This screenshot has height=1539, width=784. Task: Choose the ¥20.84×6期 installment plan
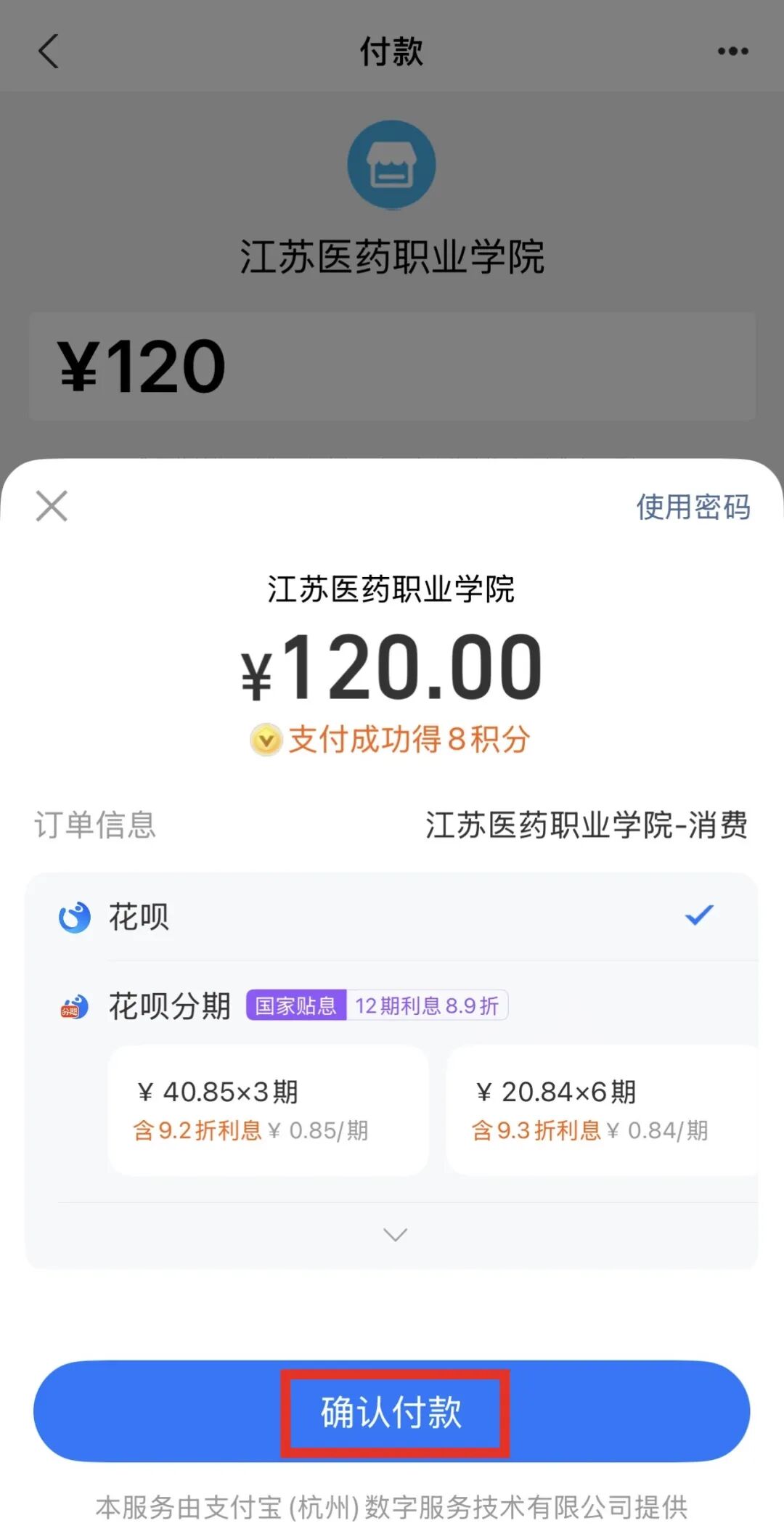click(x=601, y=1109)
